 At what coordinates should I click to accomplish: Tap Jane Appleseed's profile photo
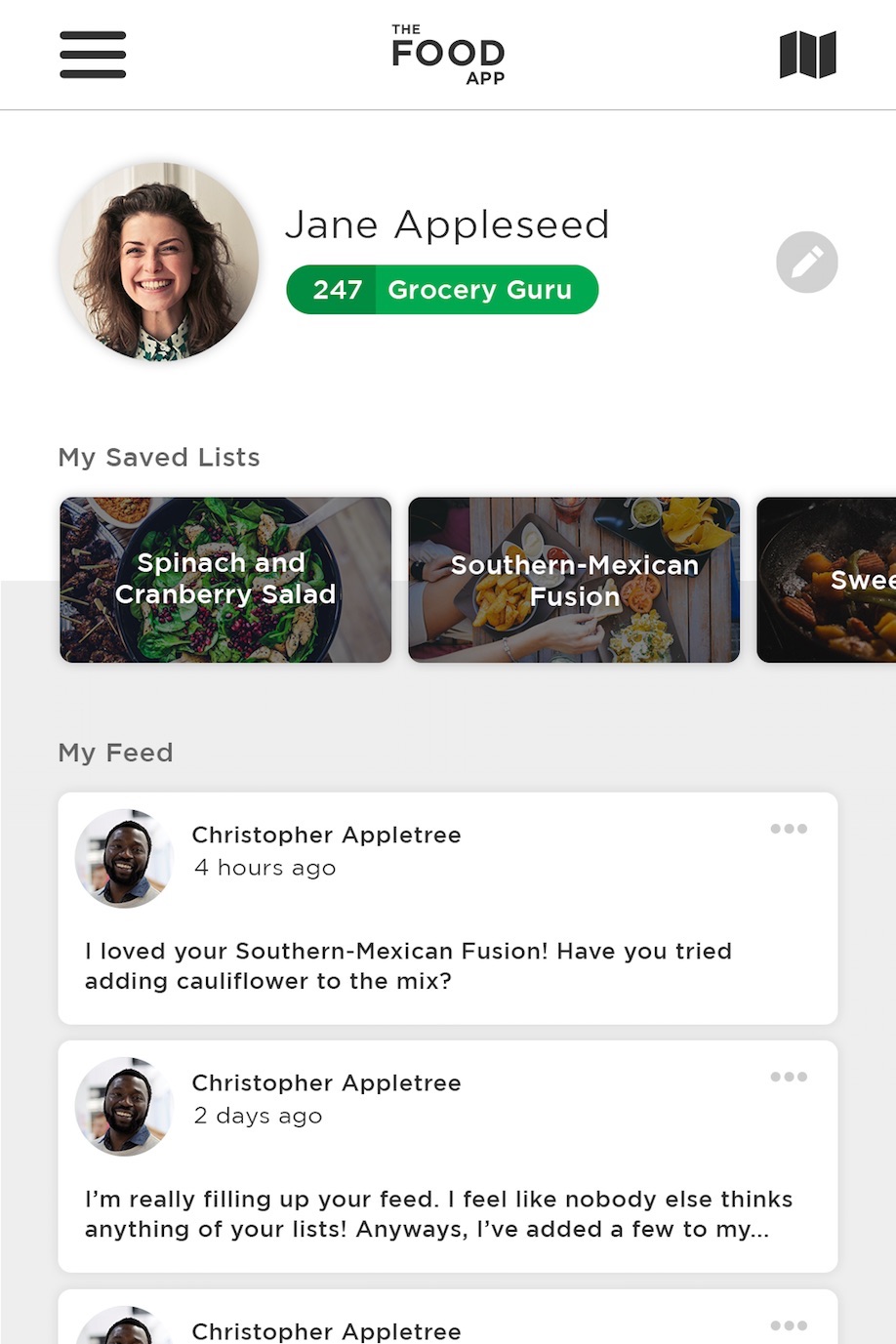coord(158,262)
